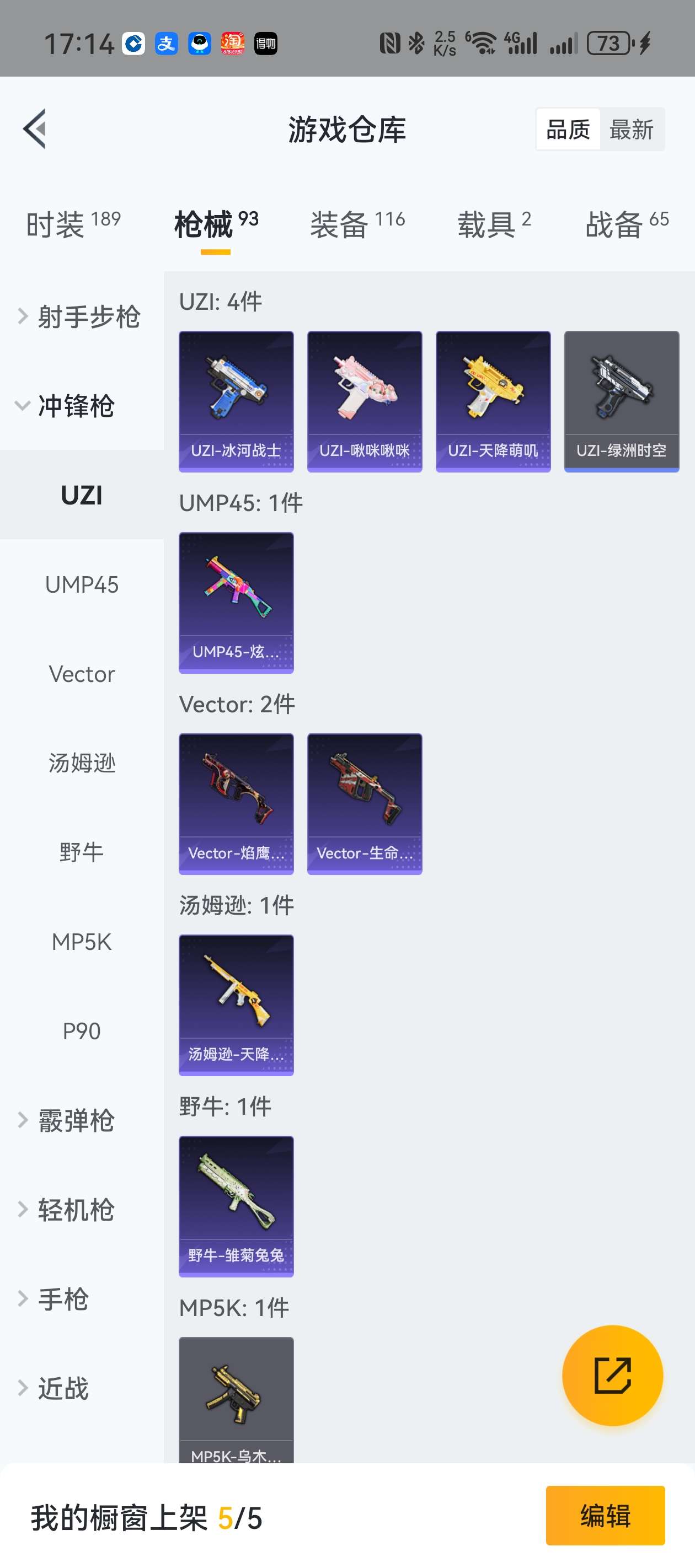
Task: Tap the yellow floating share button
Action: [612, 1375]
